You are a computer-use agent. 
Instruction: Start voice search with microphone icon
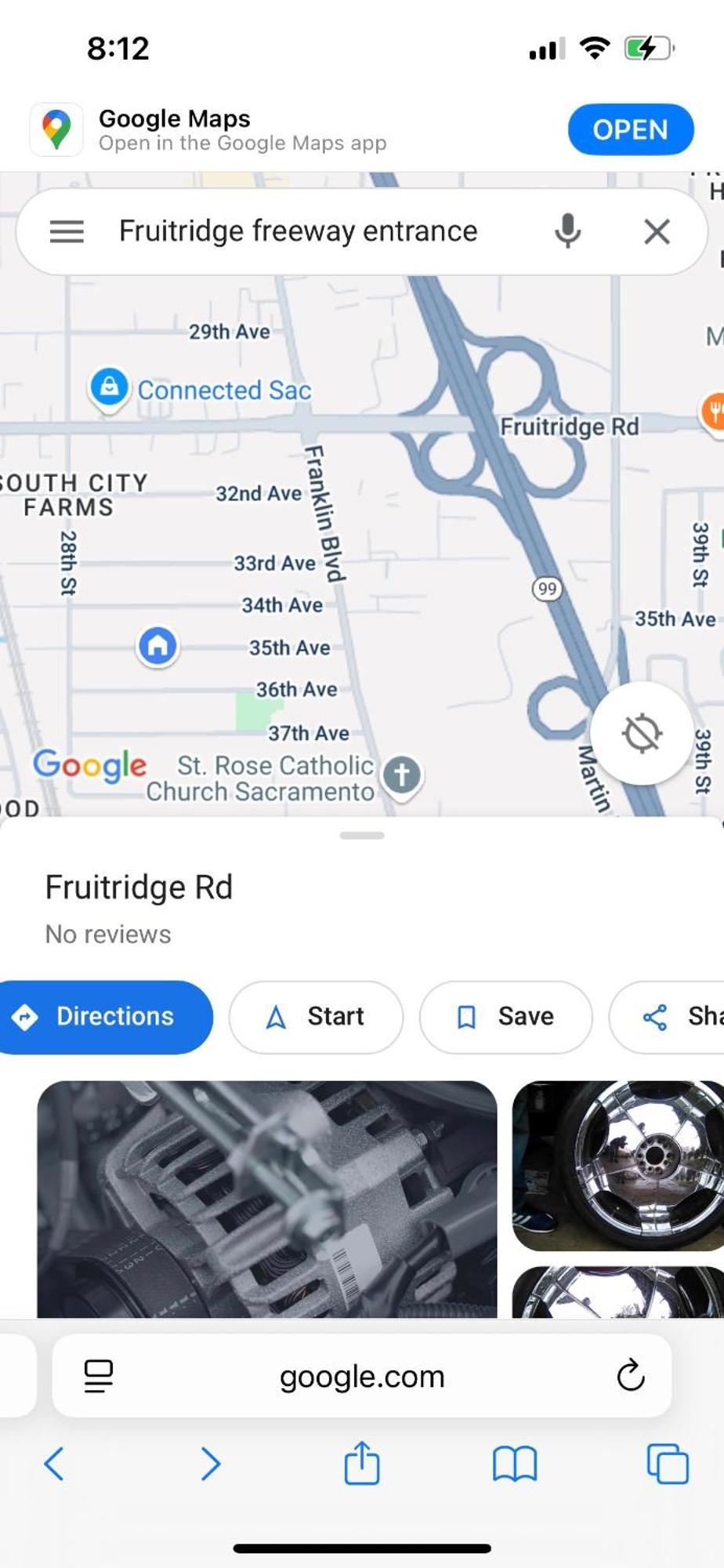click(x=567, y=231)
